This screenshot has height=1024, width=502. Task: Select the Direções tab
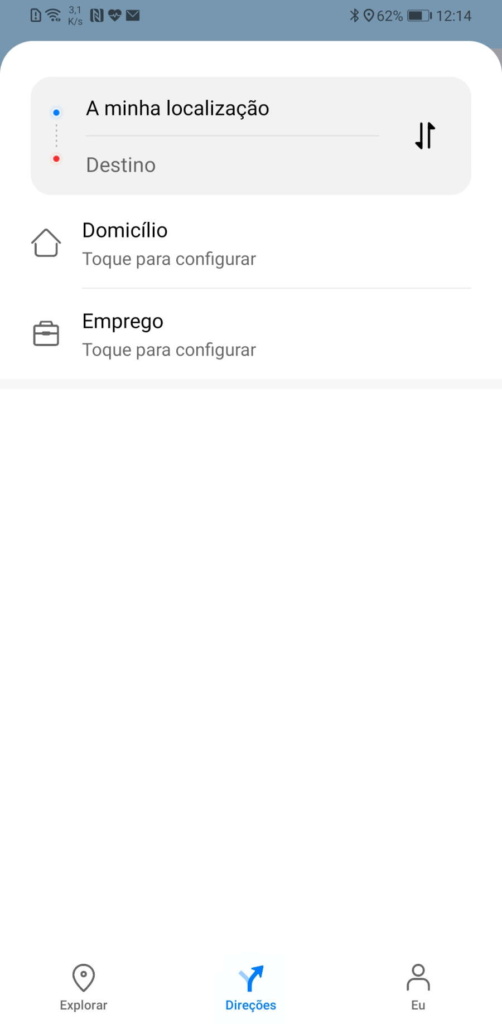click(x=251, y=987)
